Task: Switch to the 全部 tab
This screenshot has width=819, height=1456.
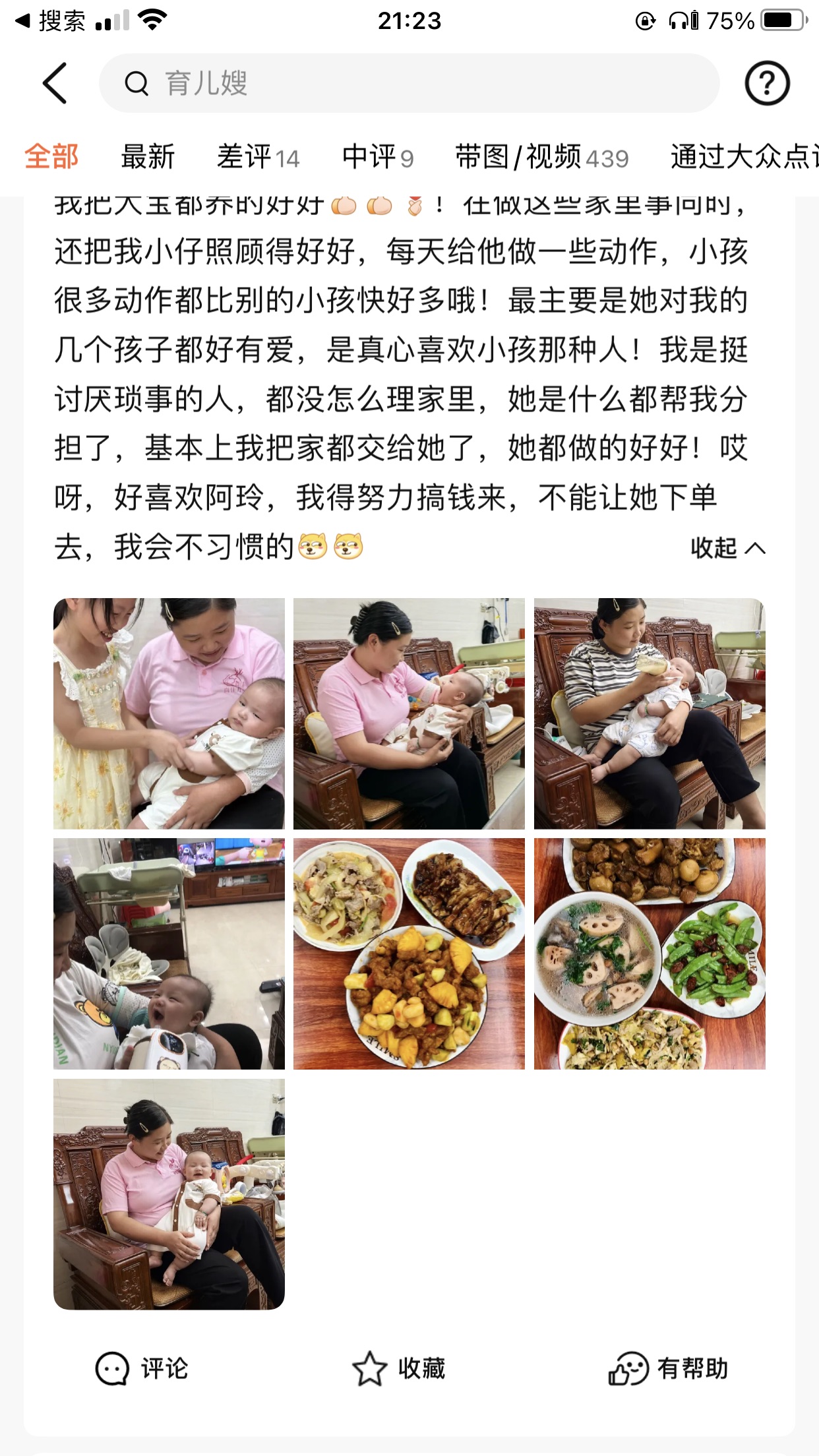Action: click(51, 157)
